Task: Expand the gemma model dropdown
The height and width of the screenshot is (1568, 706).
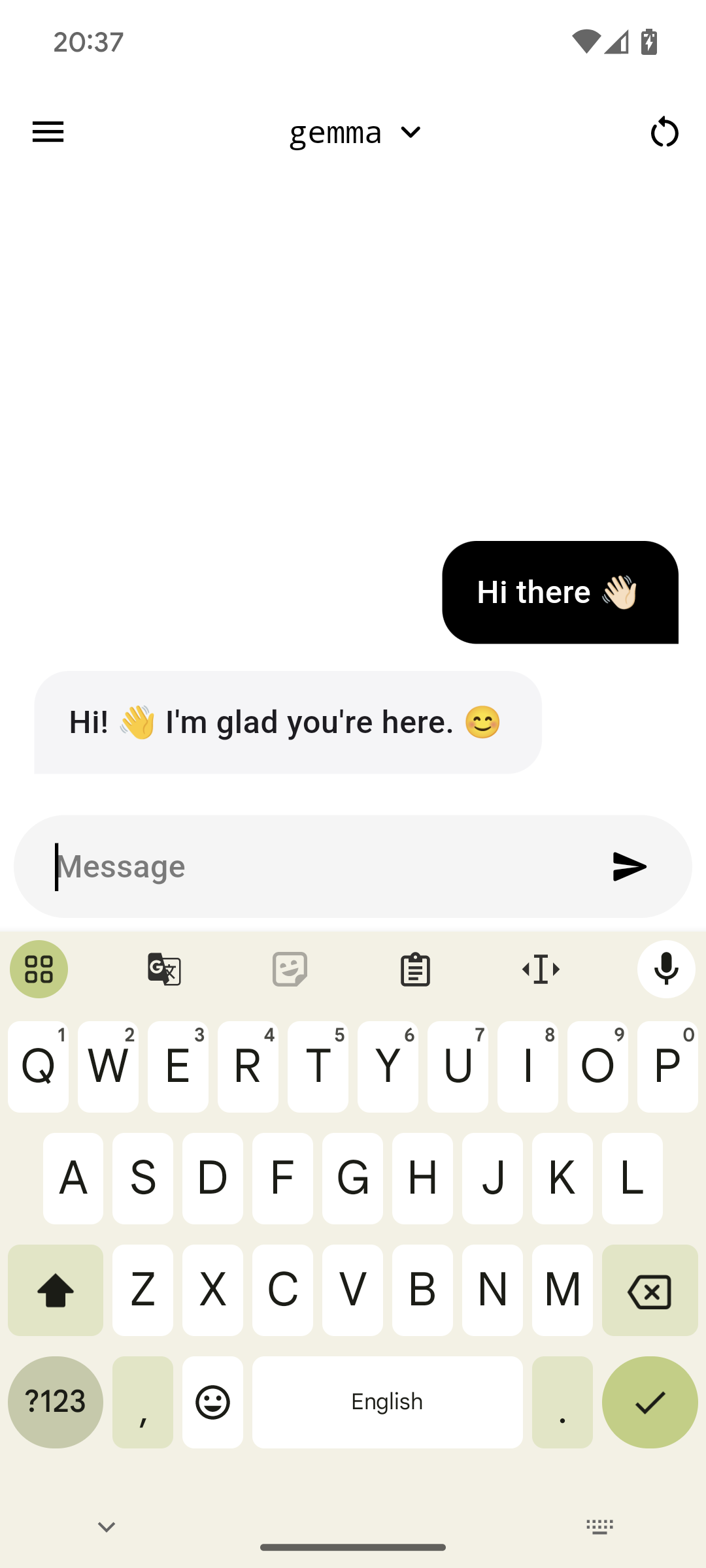Action: click(356, 133)
